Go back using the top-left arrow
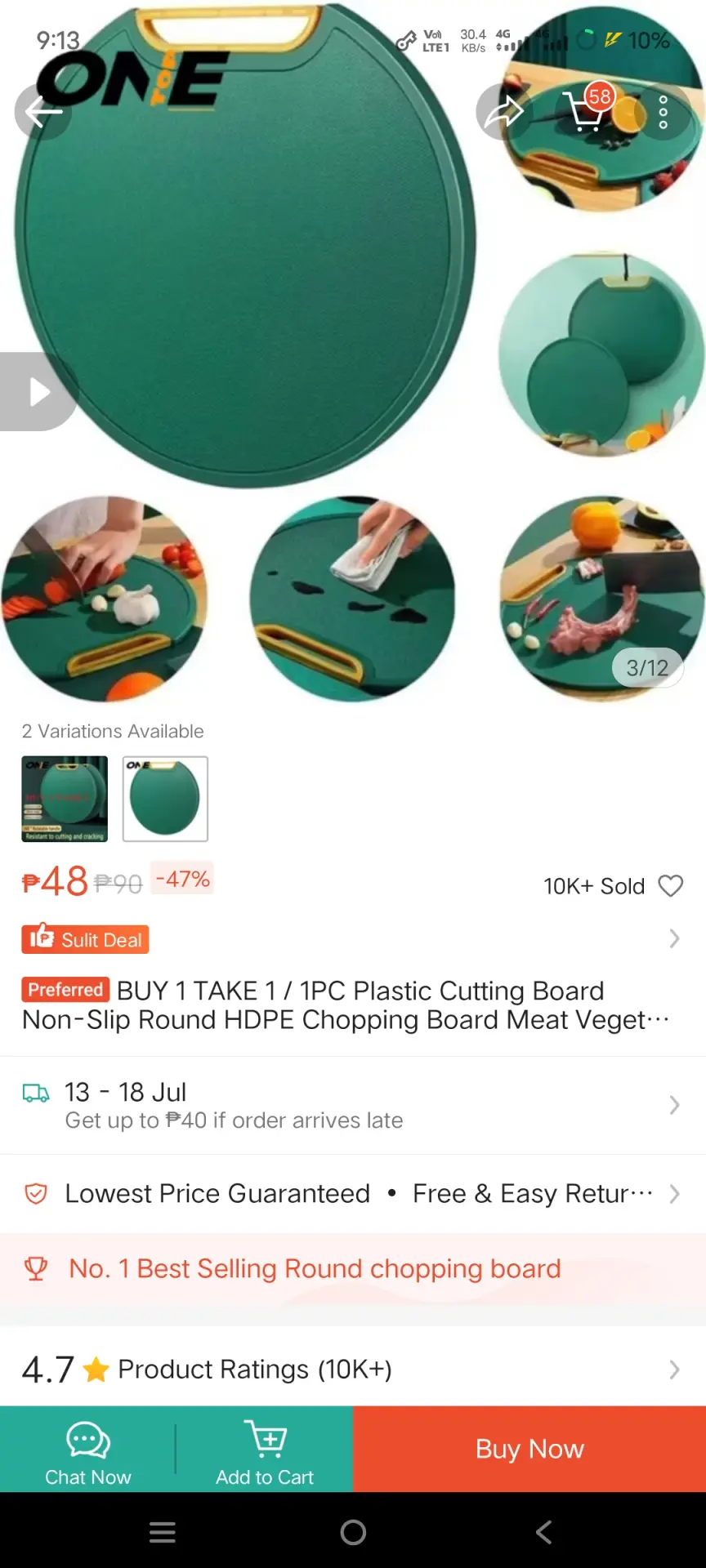706x1568 pixels. tap(42, 112)
